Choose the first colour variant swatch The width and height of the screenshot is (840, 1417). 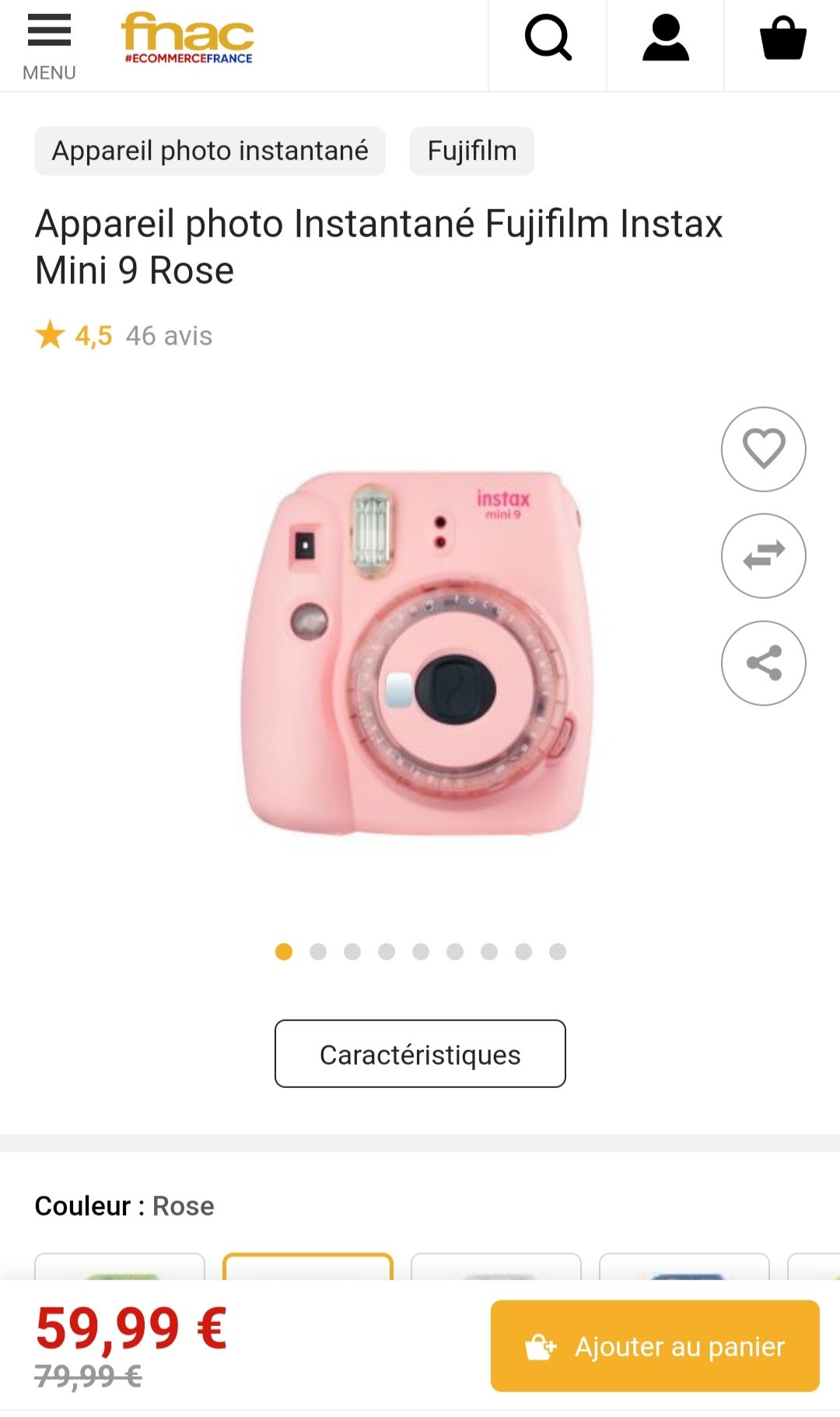click(x=120, y=1267)
